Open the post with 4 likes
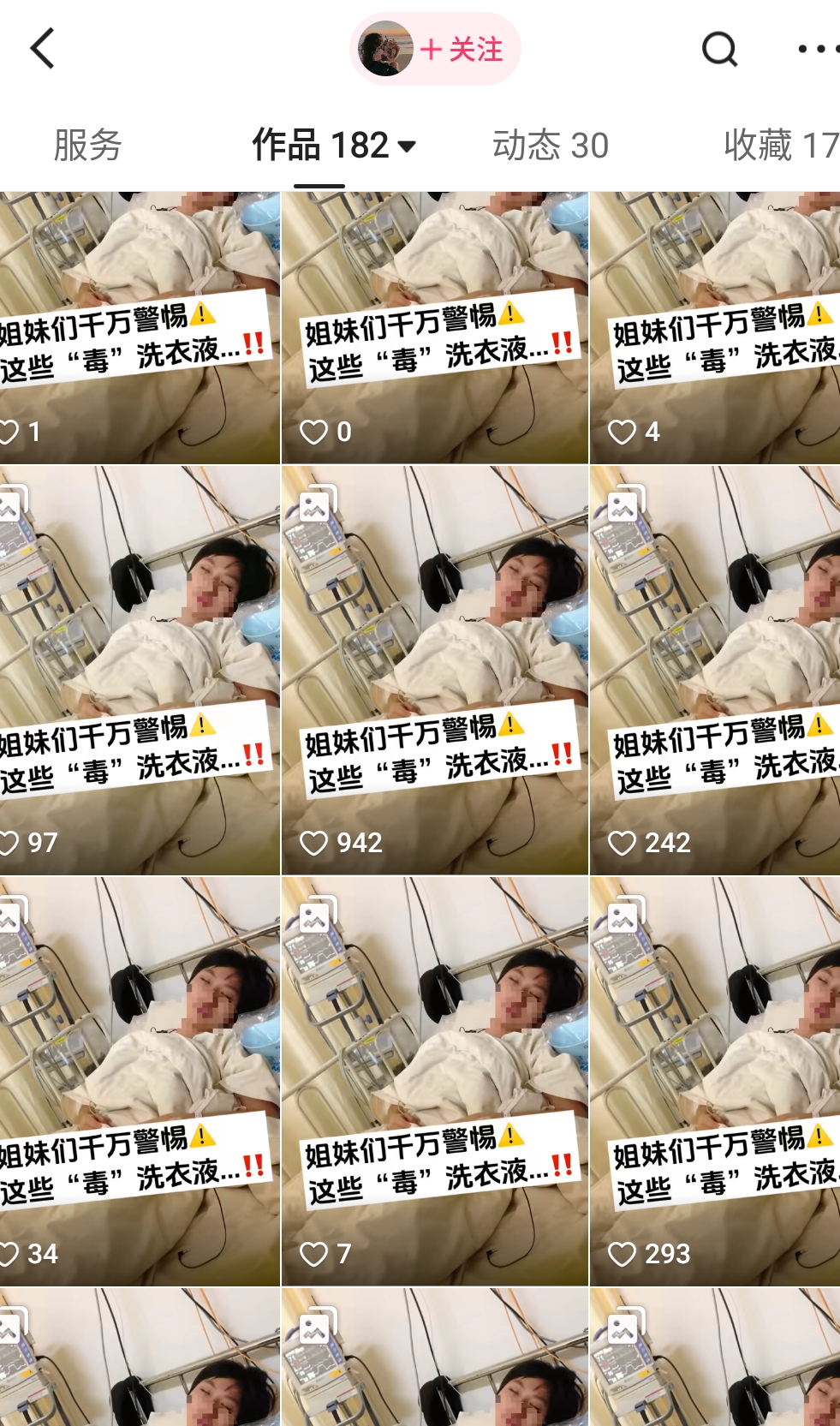Image resolution: width=840 pixels, height=1426 pixels. pyautogui.click(x=715, y=327)
